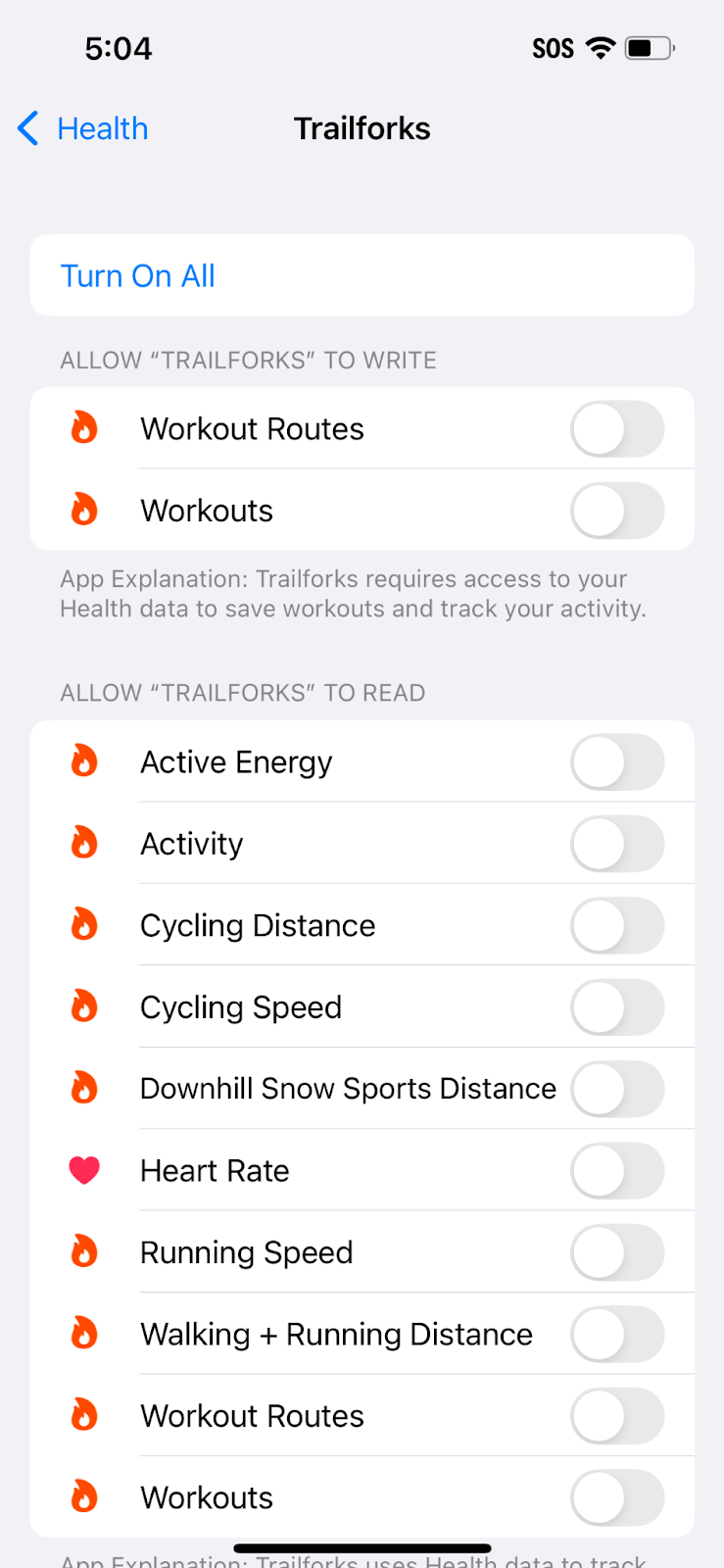Switch on Cycling Speed
Viewport: 724px width, 1568px height.
point(617,1007)
